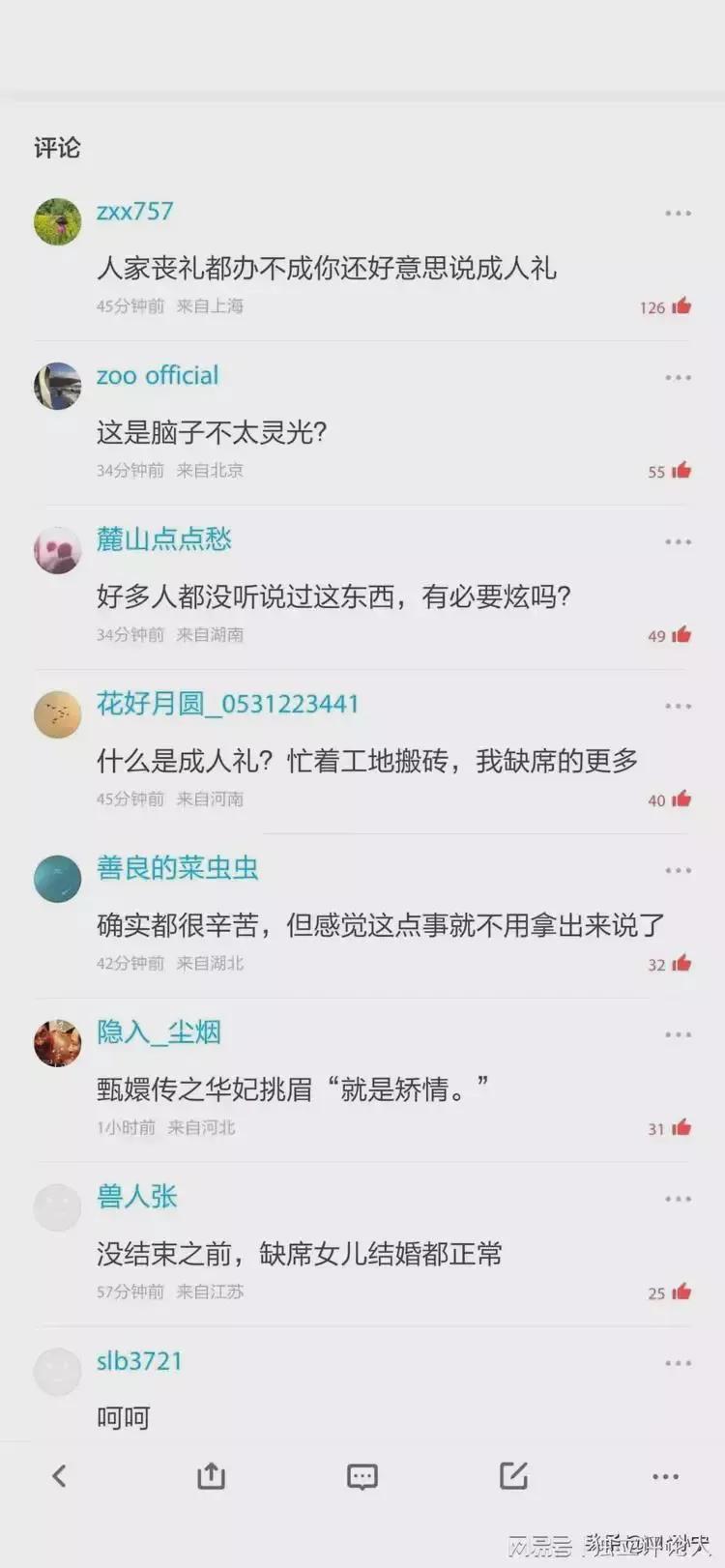725x1568 pixels.
Task: Tap the back arrow in bottom bar
Action: click(60, 1476)
